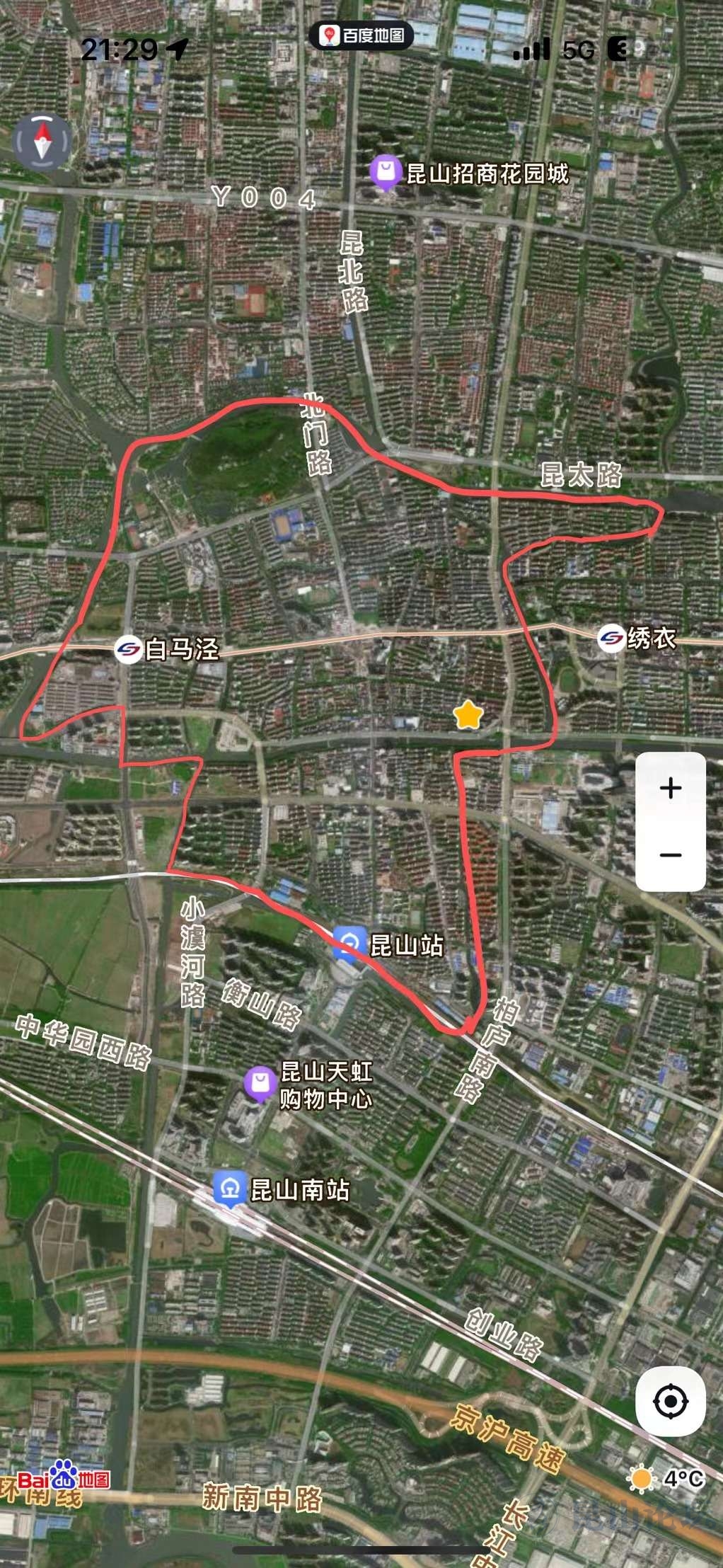Tap the compass to reset map orientation
The width and height of the screenshot is (723, 1568).
(42, 142)
